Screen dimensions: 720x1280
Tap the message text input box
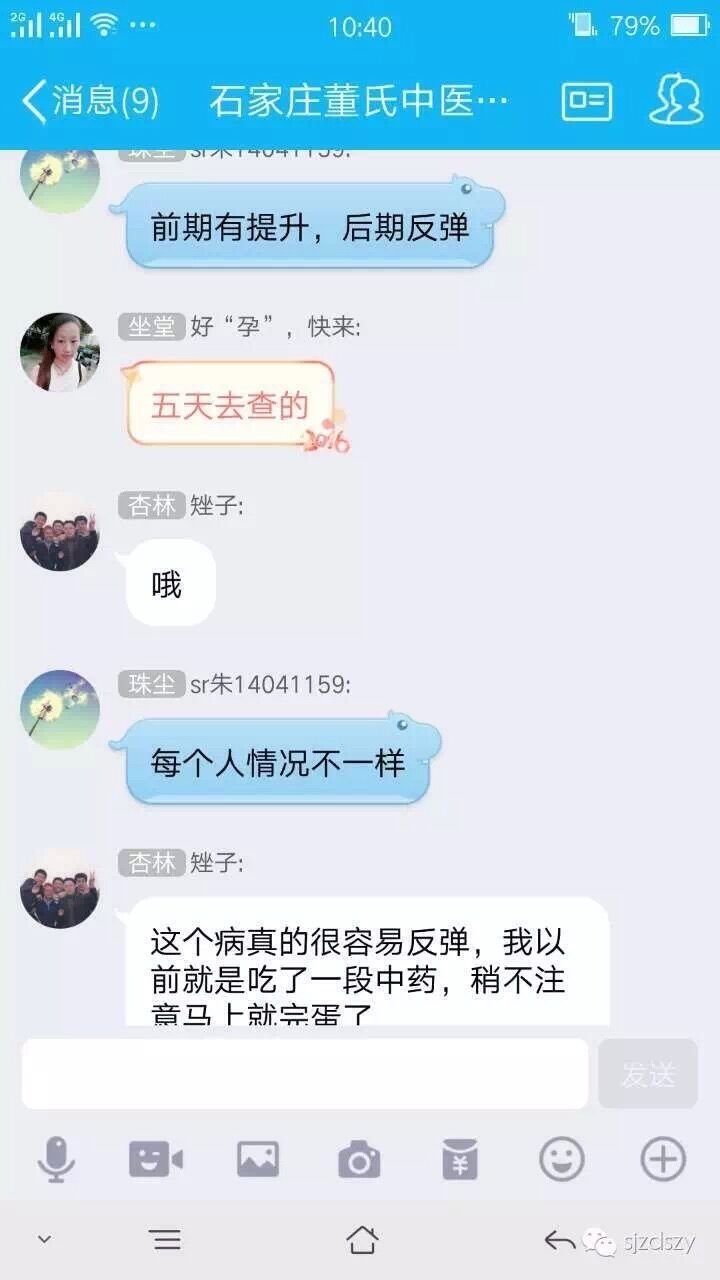pyautogui.click(x=305, y=1074)
